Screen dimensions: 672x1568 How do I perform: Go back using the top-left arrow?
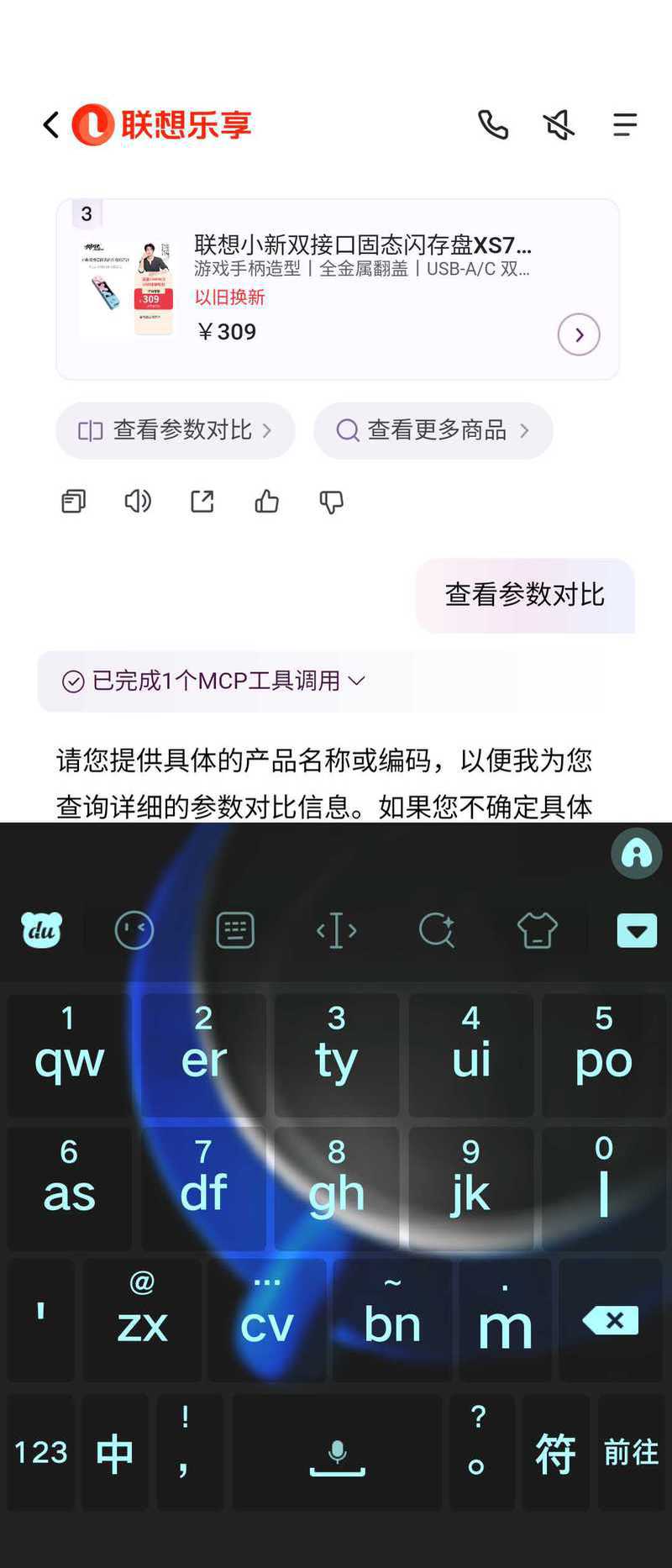(x=51, y=125)
